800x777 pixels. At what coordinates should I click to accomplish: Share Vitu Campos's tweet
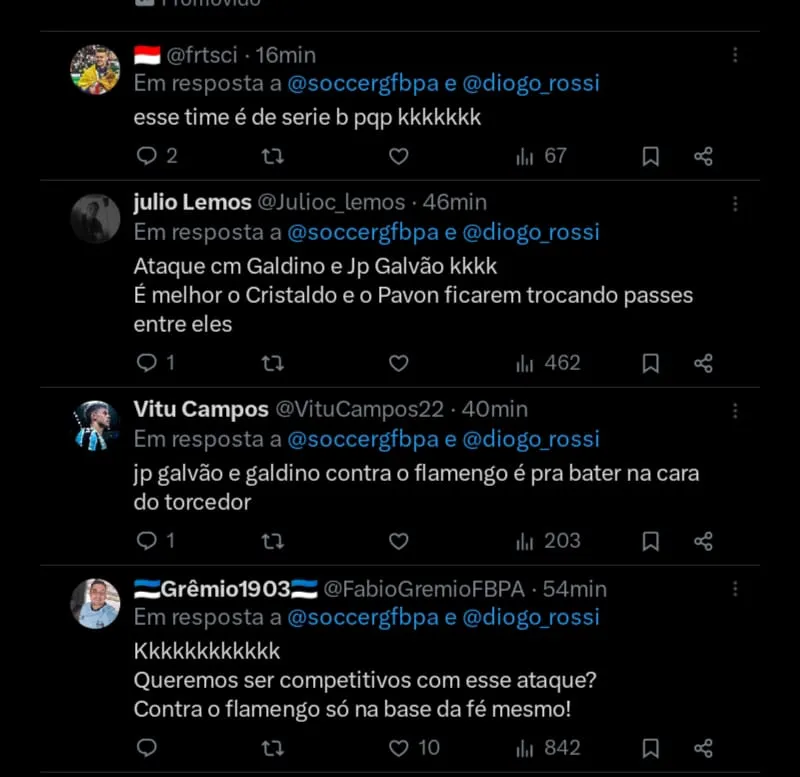pos(703,541)
